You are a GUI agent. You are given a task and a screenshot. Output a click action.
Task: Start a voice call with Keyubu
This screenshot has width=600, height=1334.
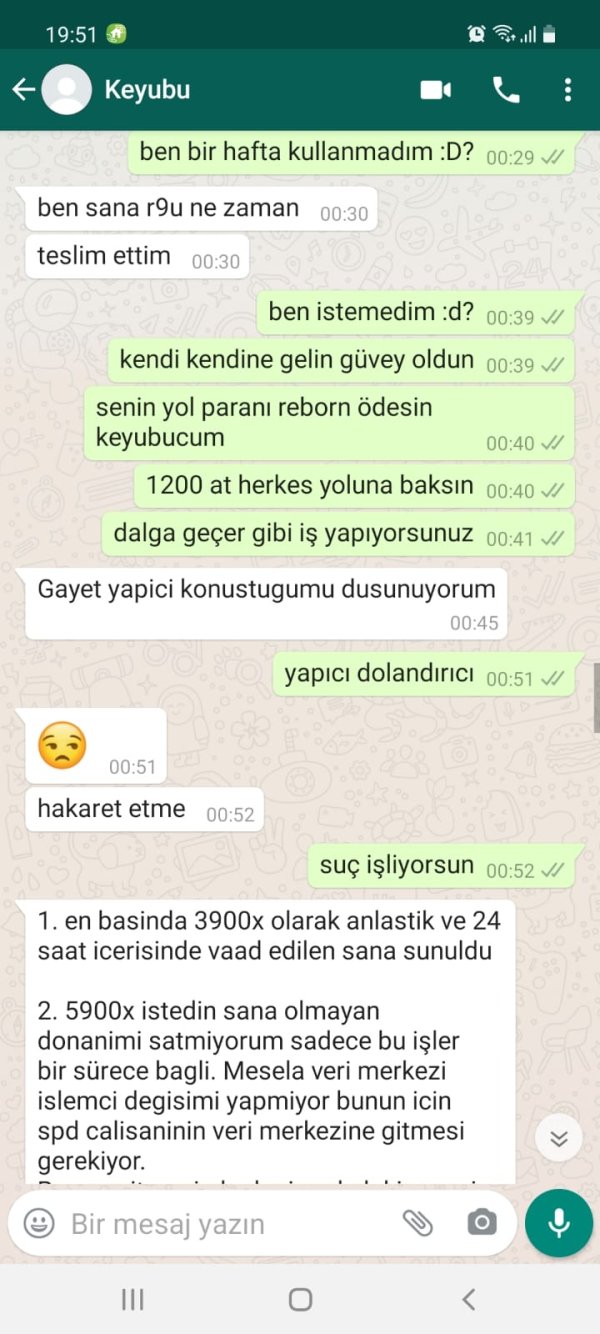pyautogui.click(x=506, y=90)
